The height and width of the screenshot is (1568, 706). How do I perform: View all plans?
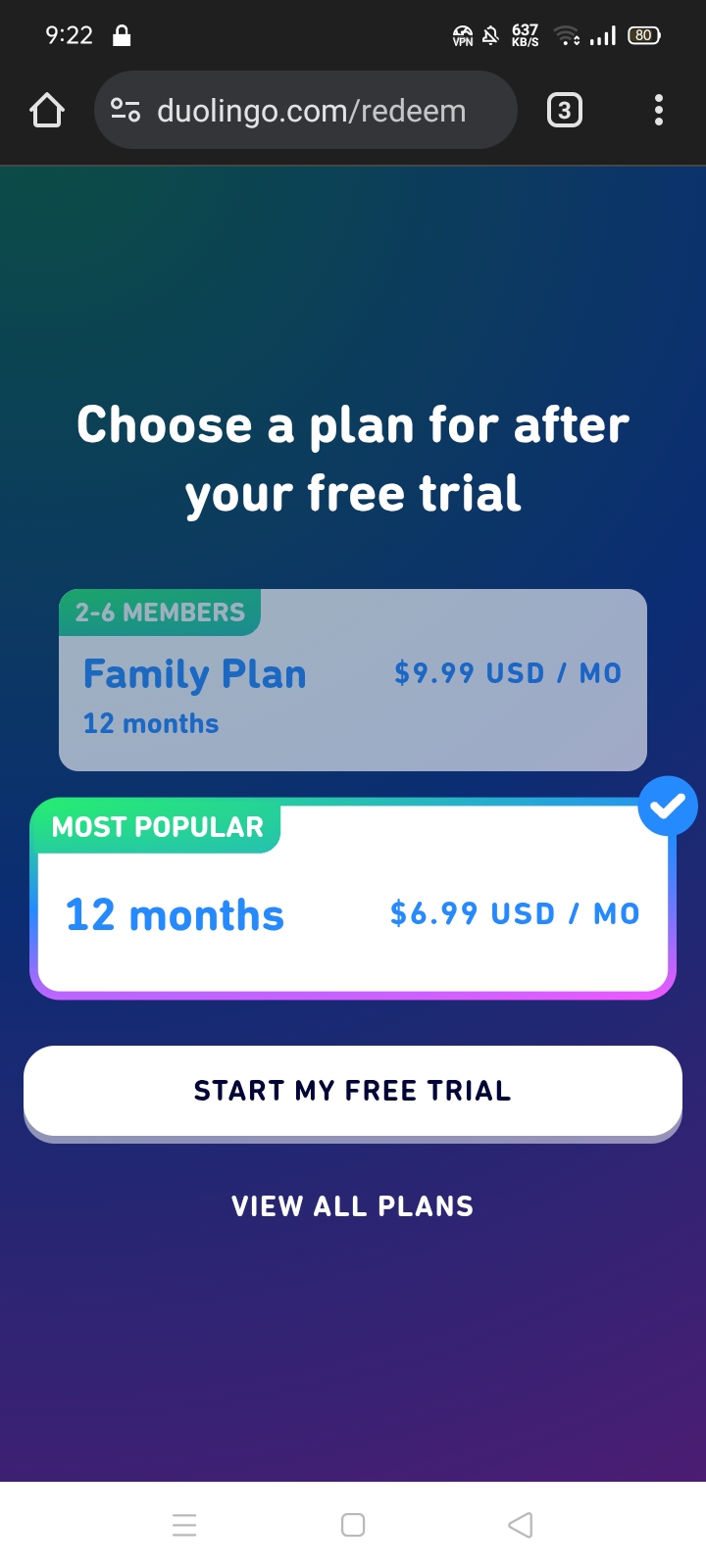353,1205
